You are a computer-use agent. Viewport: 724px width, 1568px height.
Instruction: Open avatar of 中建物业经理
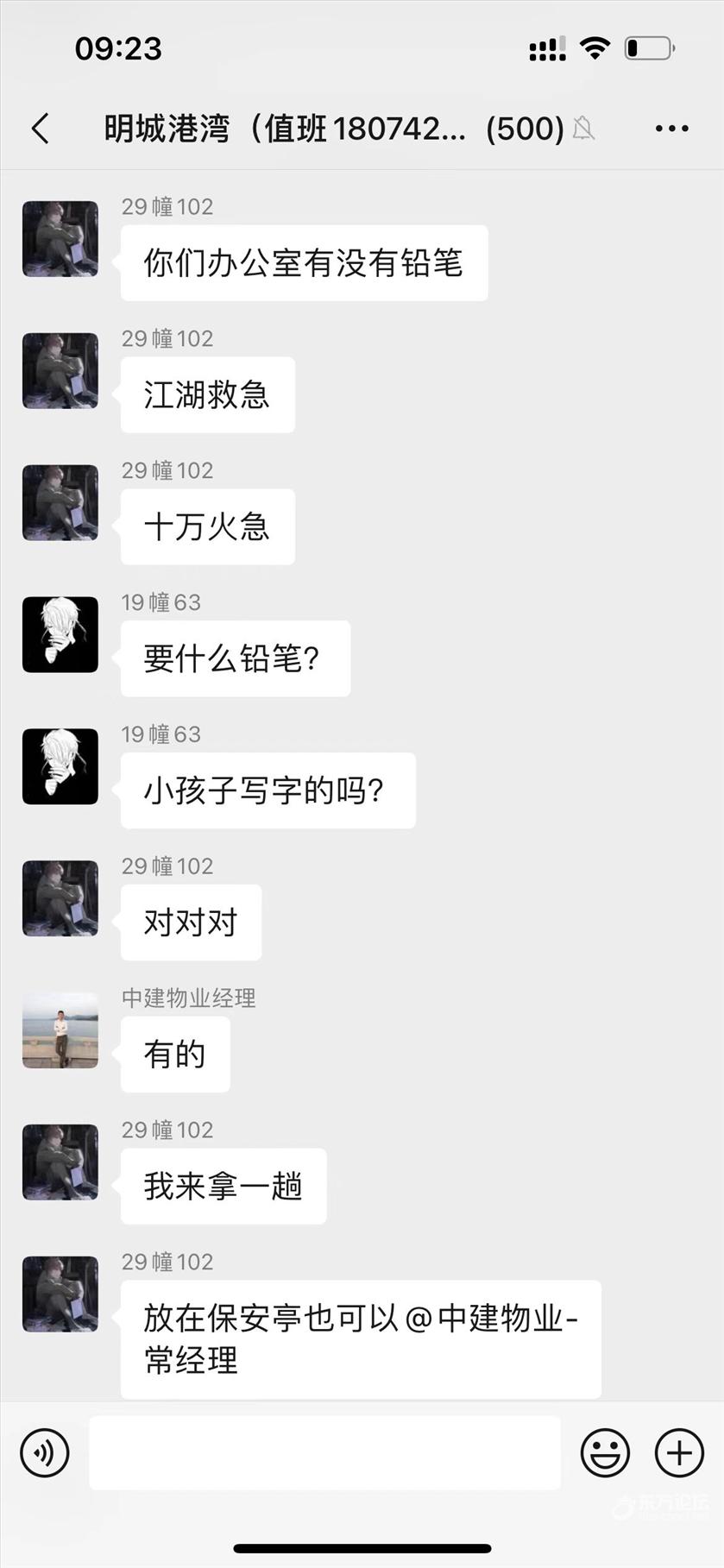tap(60, 1030)
